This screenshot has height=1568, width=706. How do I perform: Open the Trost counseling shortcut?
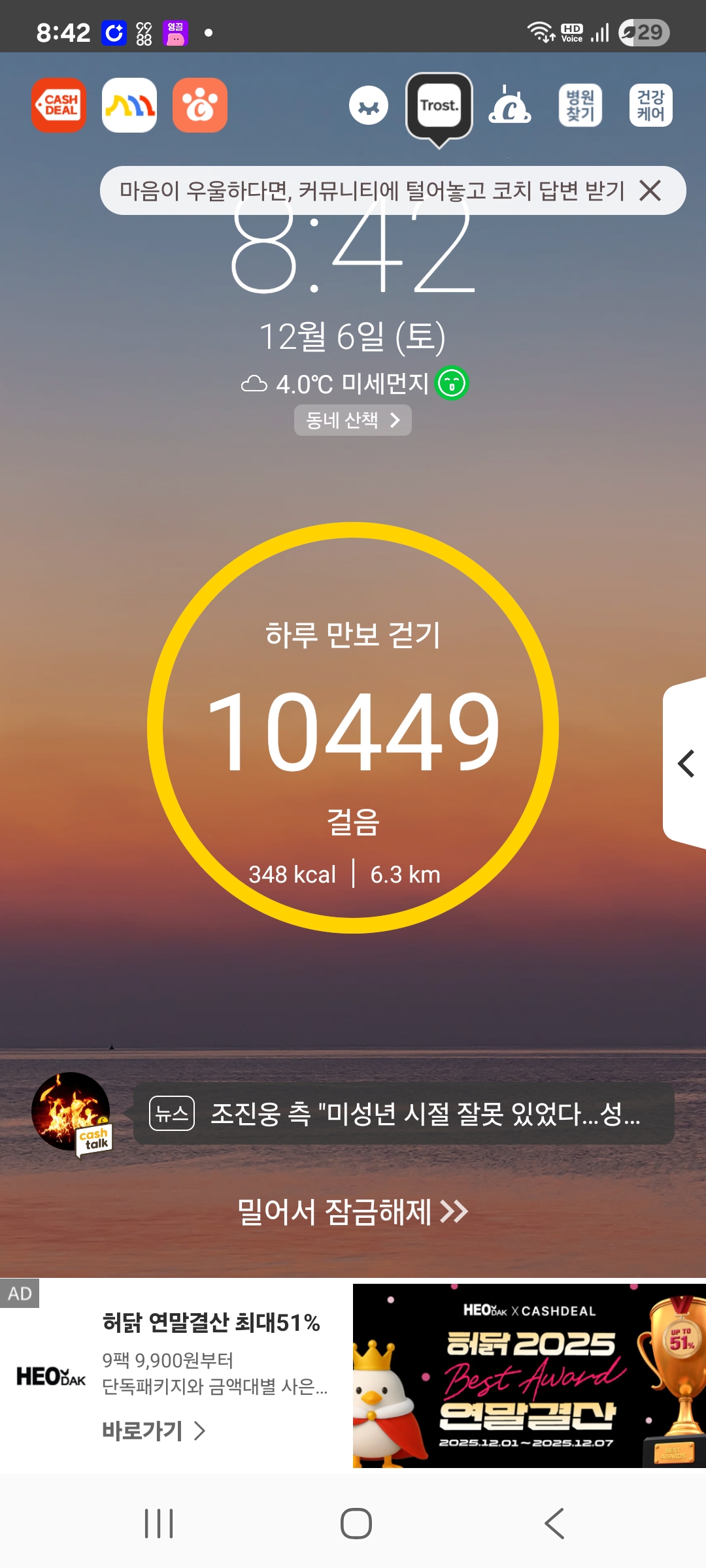(439, 106)
